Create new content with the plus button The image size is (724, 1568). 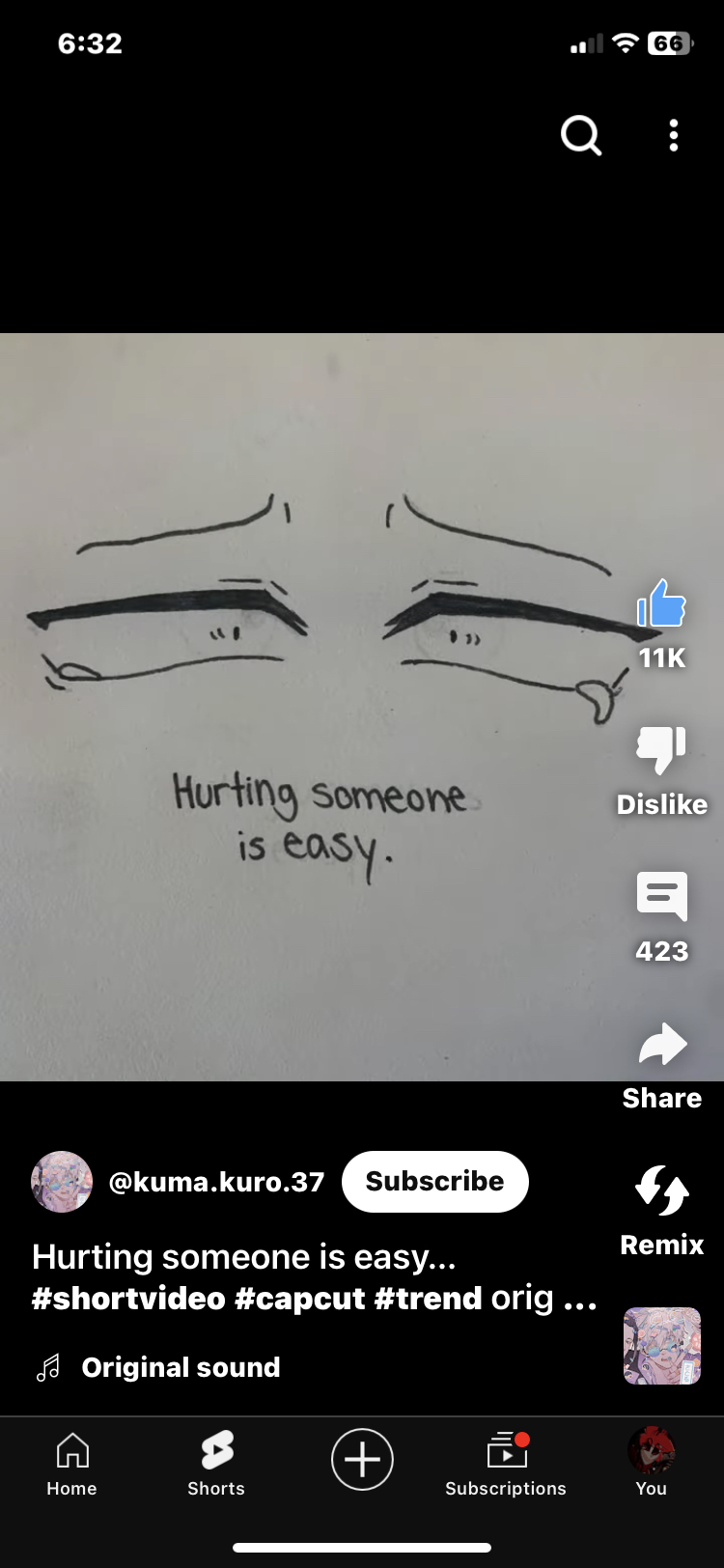[x=362, y=1459]
